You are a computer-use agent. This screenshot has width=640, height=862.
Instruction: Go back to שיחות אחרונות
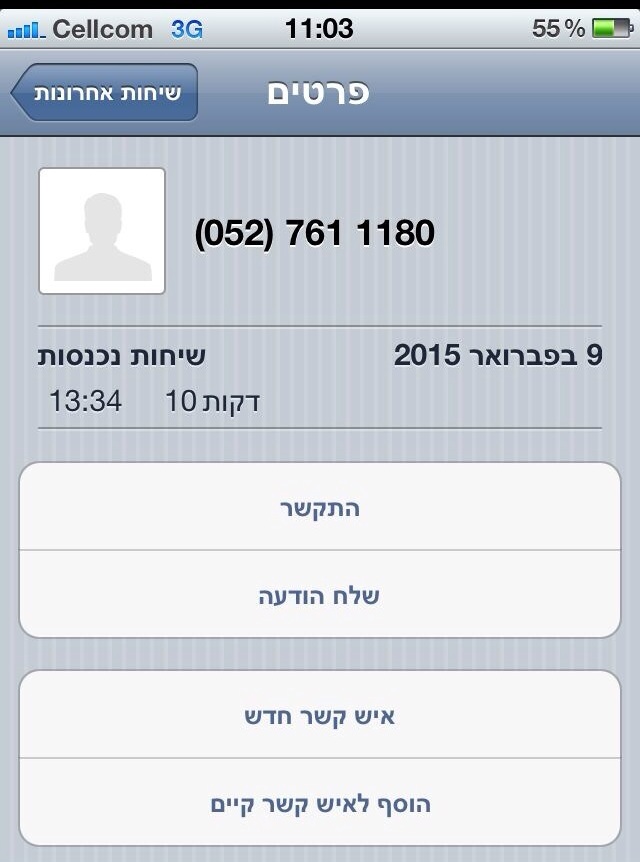(105, 93)
